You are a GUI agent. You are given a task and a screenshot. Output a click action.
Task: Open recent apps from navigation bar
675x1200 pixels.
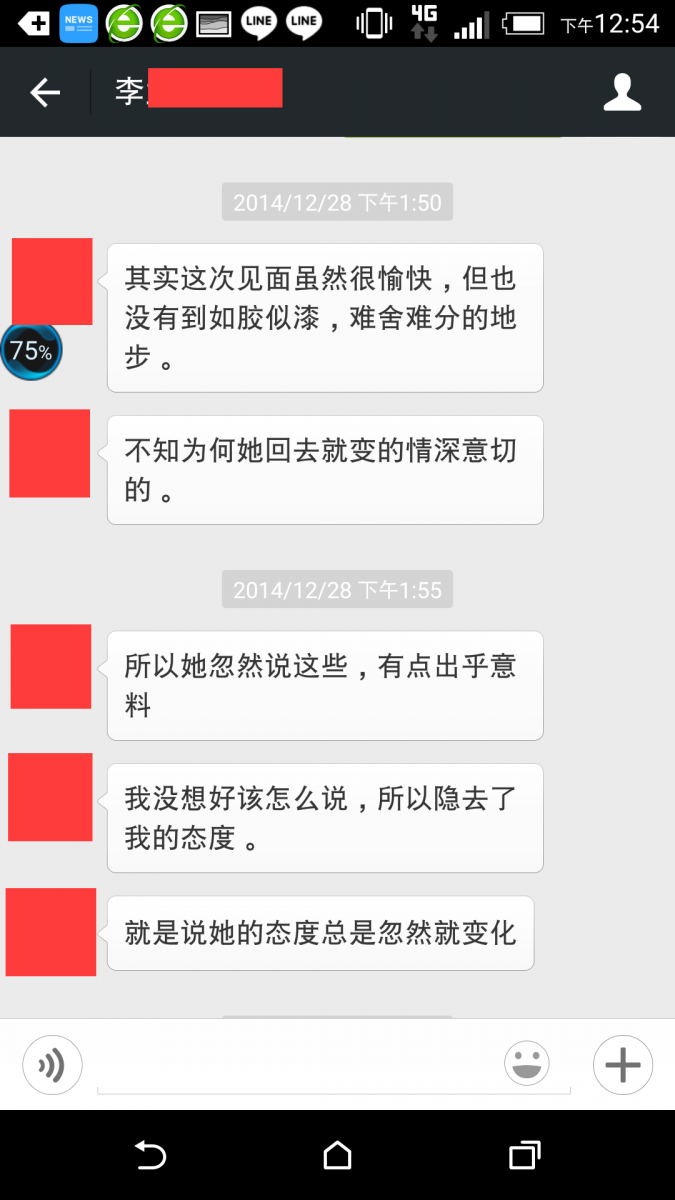(x=524, y=1156)
